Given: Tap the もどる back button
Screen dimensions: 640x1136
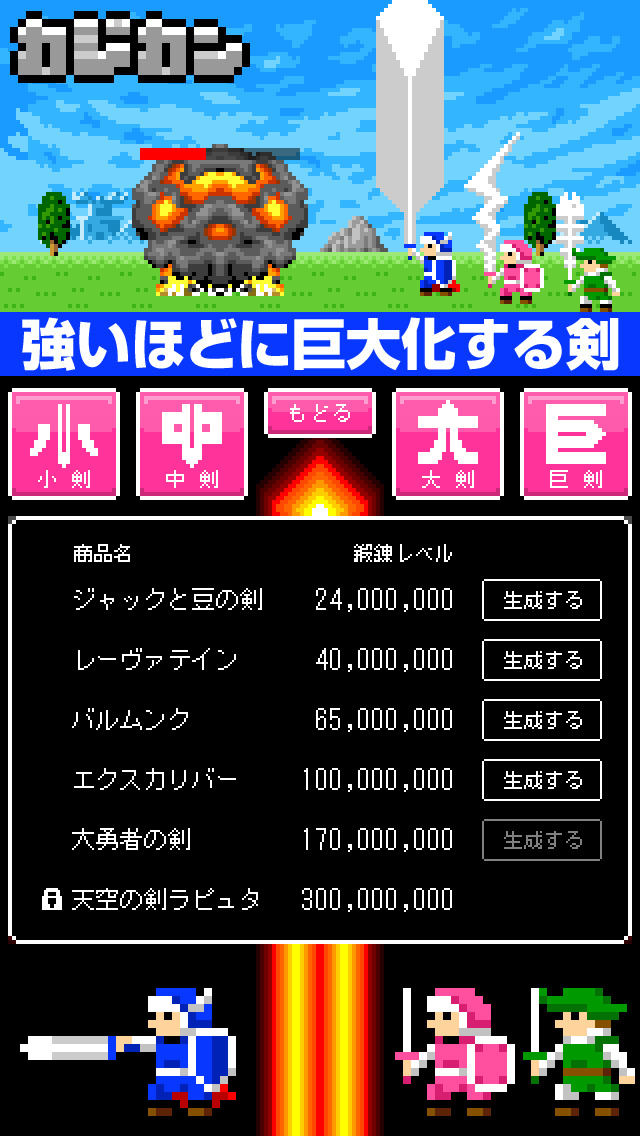Looking at the screenshot, I should click(x=320, y=414).
